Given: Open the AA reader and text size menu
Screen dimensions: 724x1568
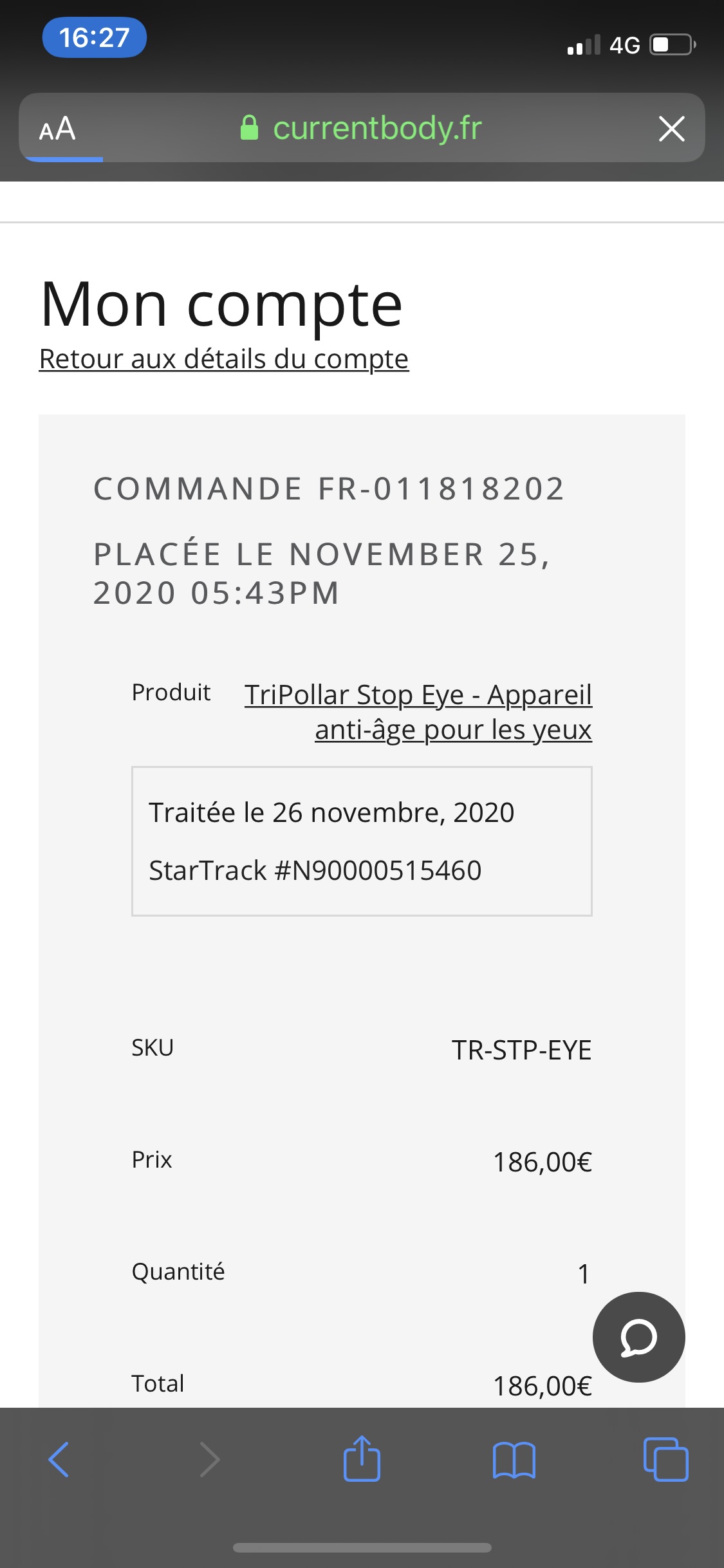Looking at the screenshot, I should [57, 129].
